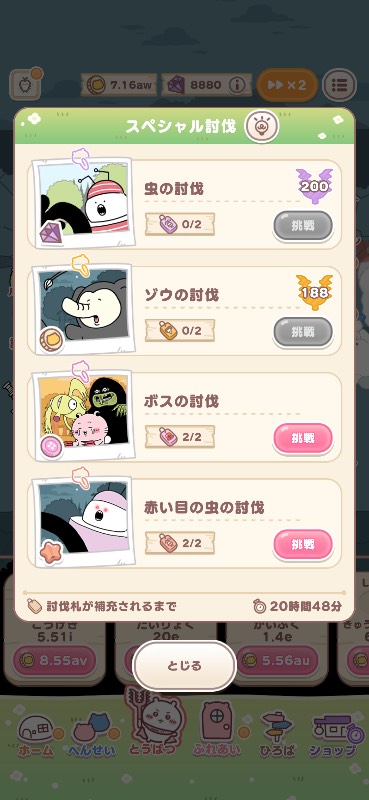Open the info icon next to 8880 gems
369x800 pixels.
[x=237, y=85]
